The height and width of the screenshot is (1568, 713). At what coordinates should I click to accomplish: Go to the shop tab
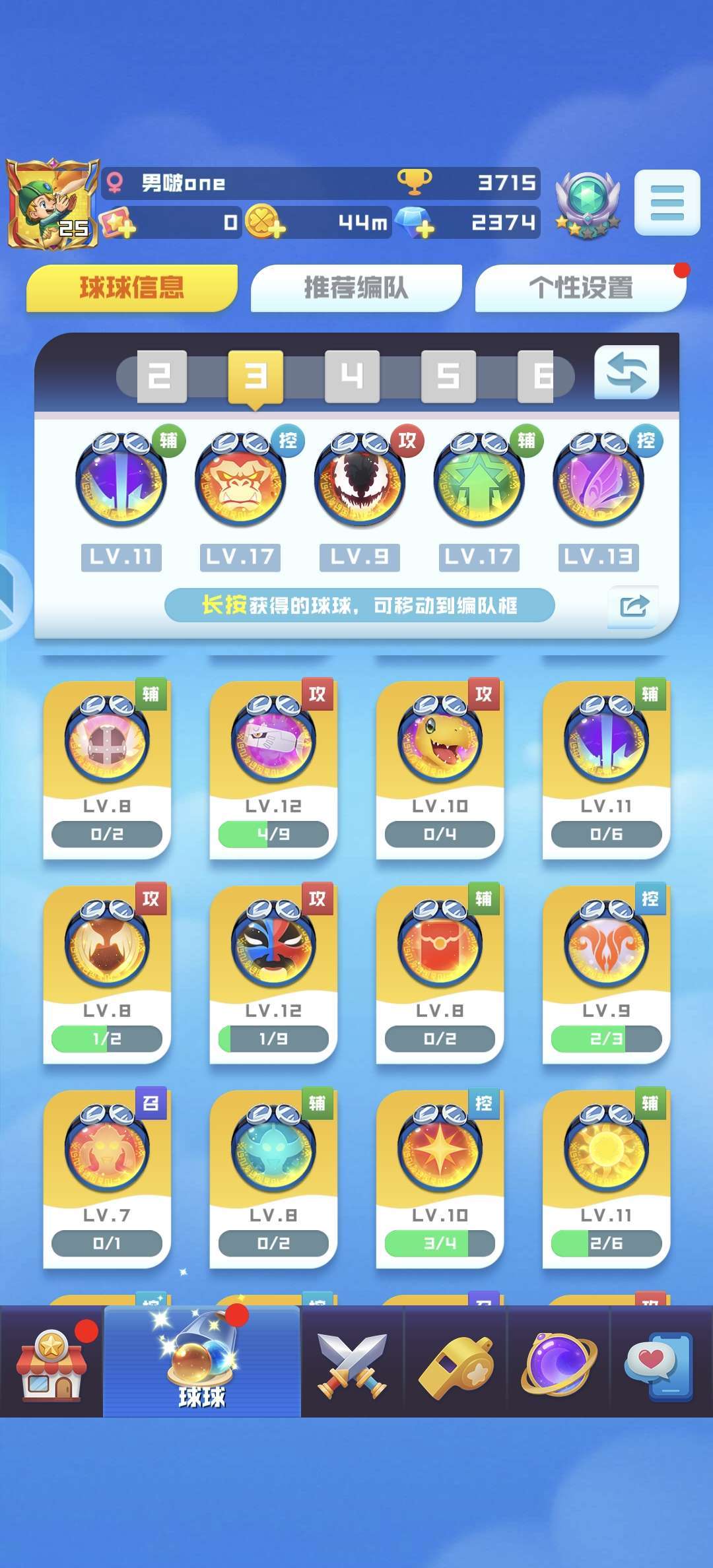51,1363
